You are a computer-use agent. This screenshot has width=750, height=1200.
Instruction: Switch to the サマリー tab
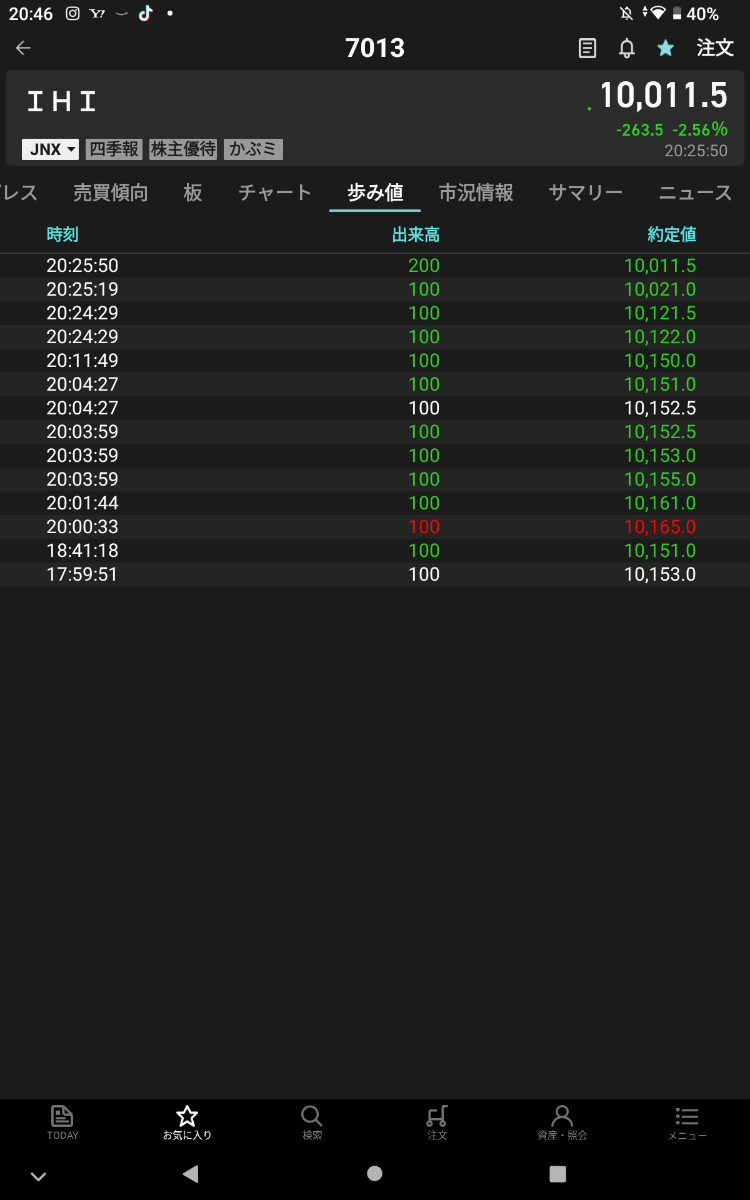point(585,193)
